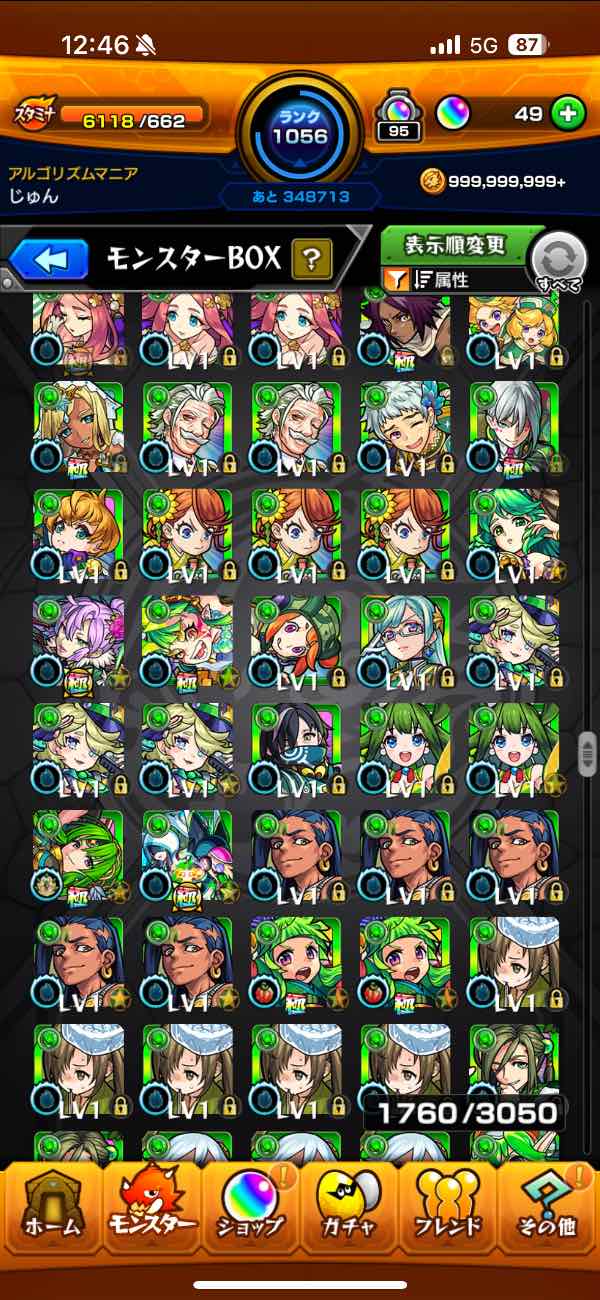
Task: Open the orb box icon labeled 95
Action: coord(398,116)
